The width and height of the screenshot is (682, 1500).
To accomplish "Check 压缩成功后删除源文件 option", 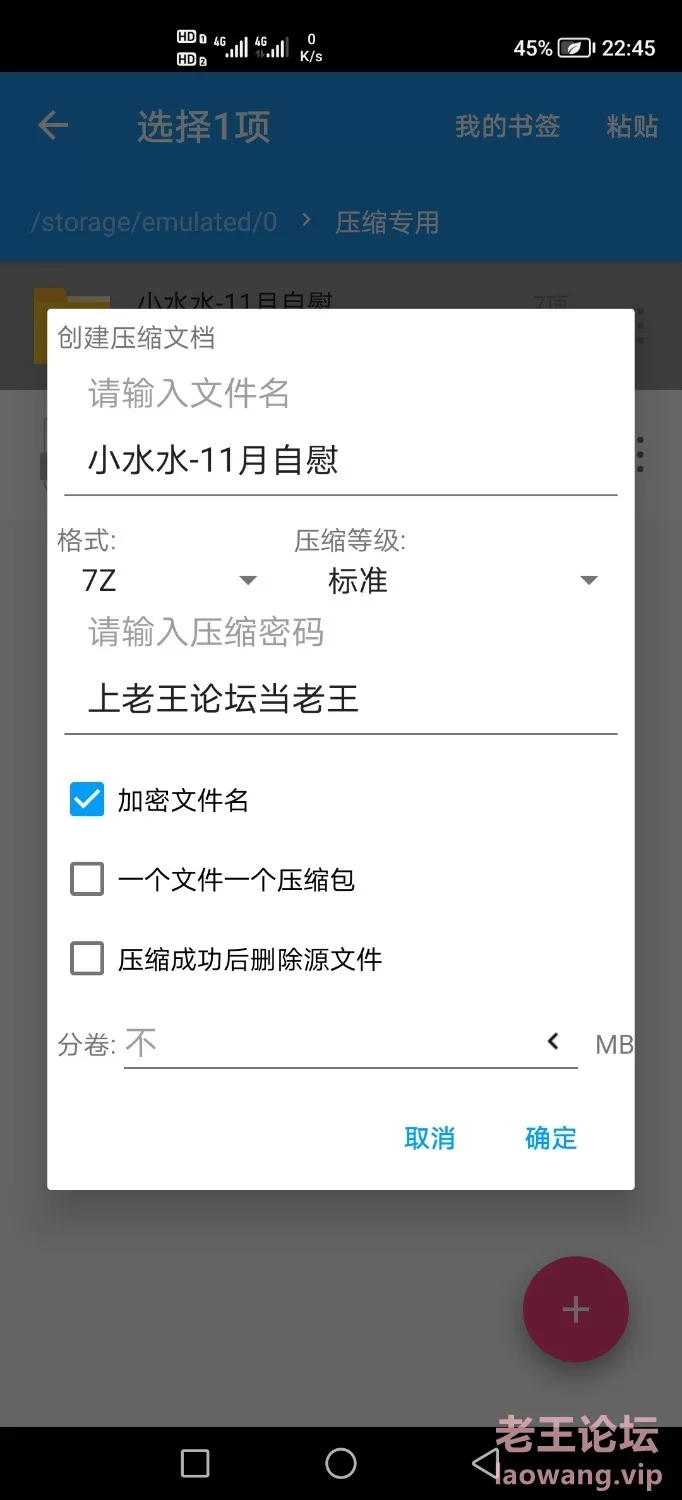I will point(87,960).
